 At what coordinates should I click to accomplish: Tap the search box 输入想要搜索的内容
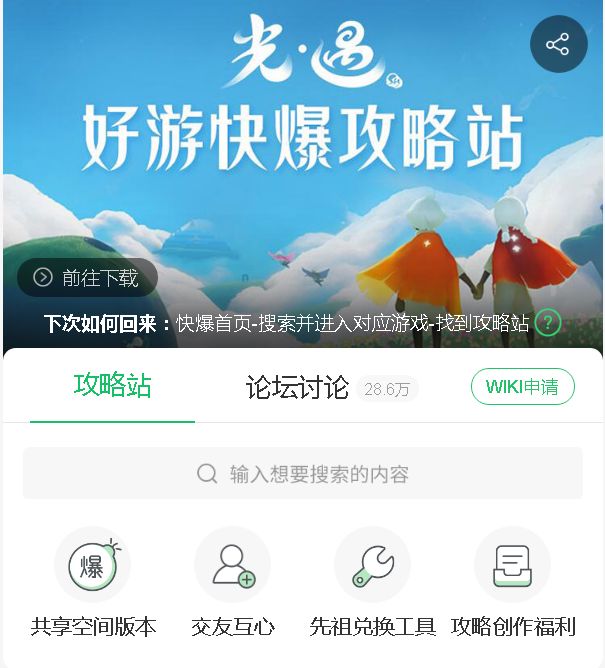(302, 473)
